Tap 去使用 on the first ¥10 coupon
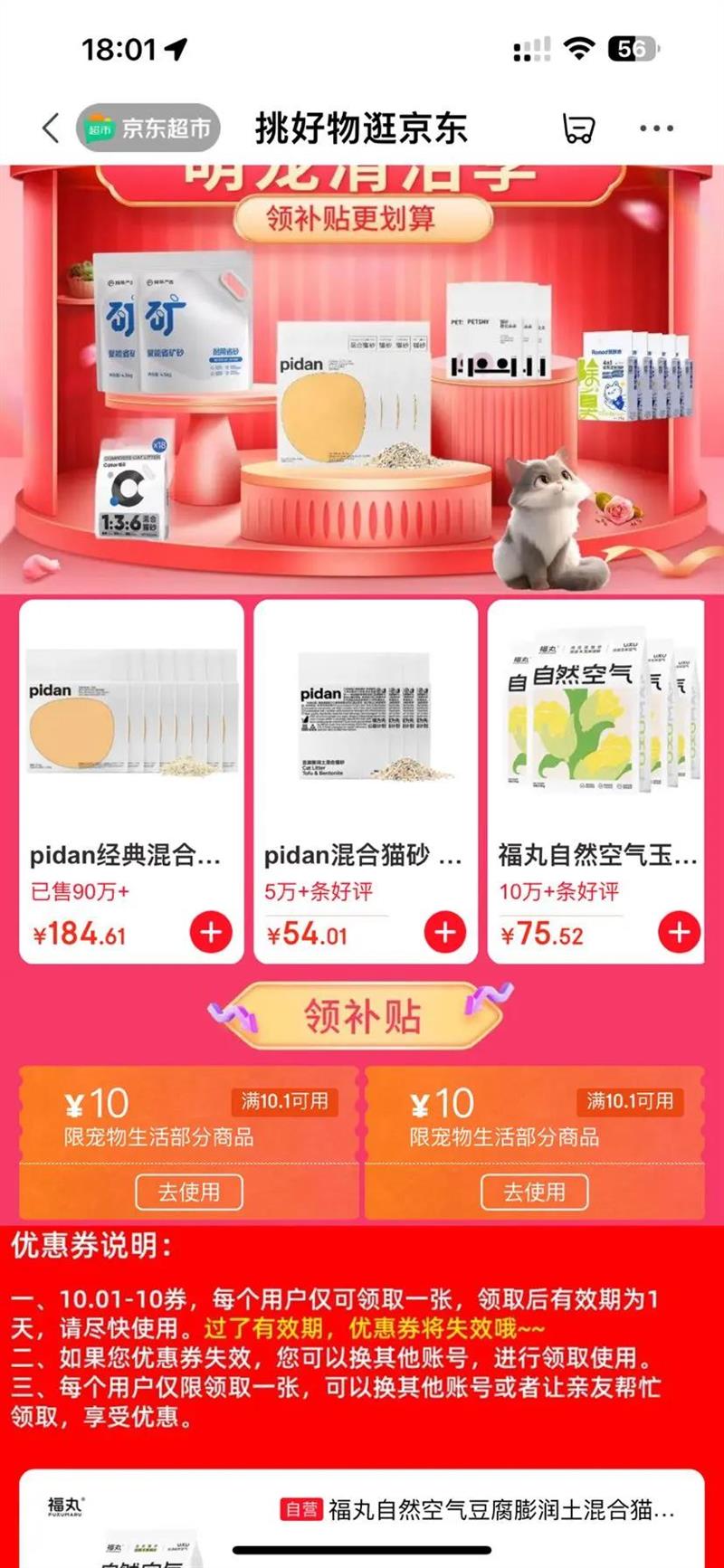 click(189, 1192)
